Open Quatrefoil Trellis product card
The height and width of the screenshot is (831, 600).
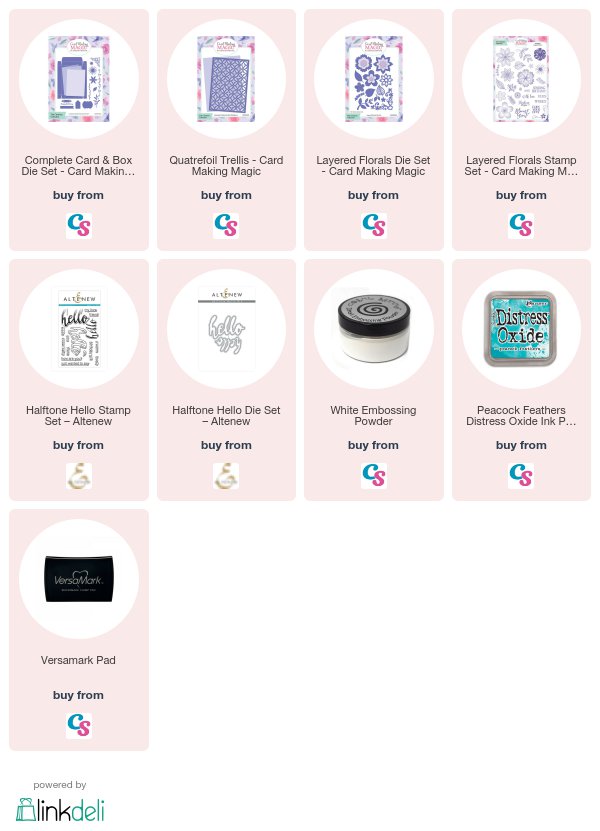(226, 80)
